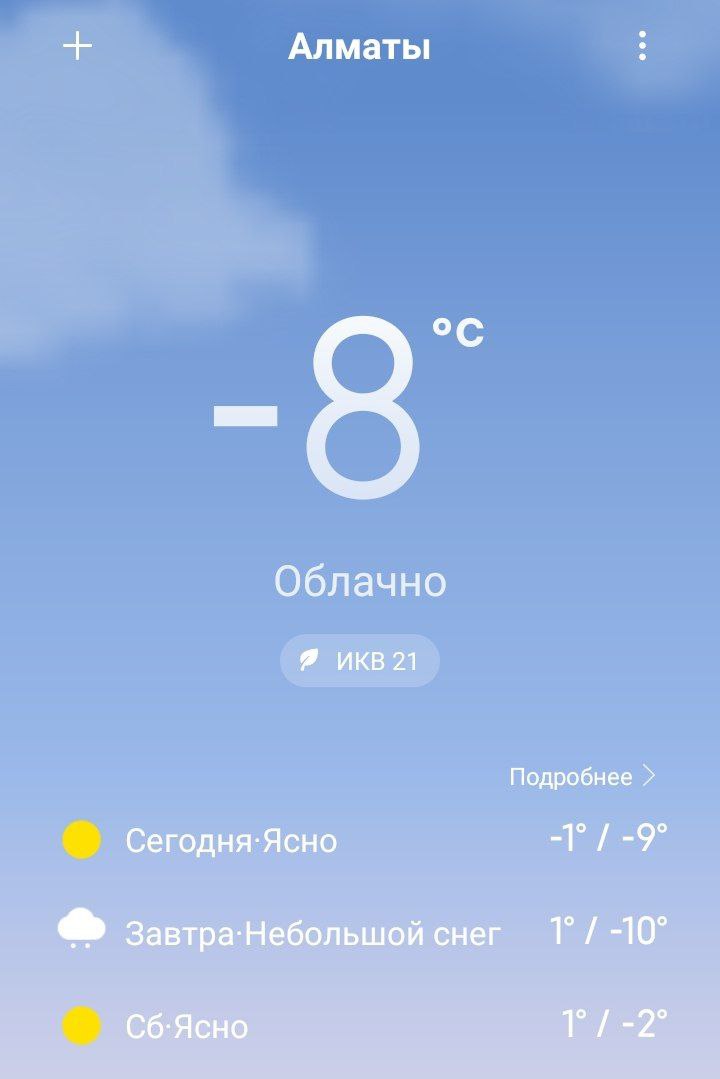Open the ИКВ 21 air quality chip
This screenshot has height=1079, width=720.
[x=360, y=661]
